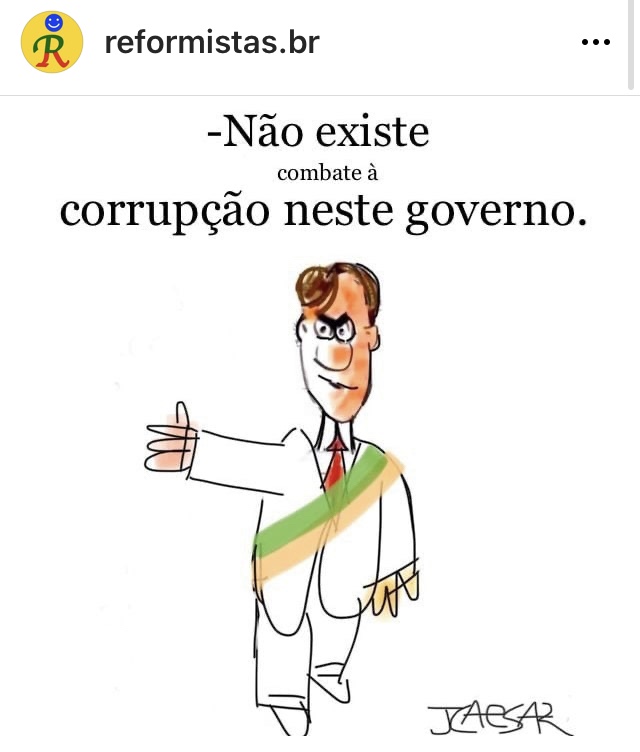Open the reformistas.br profile picture

[51, 43]
